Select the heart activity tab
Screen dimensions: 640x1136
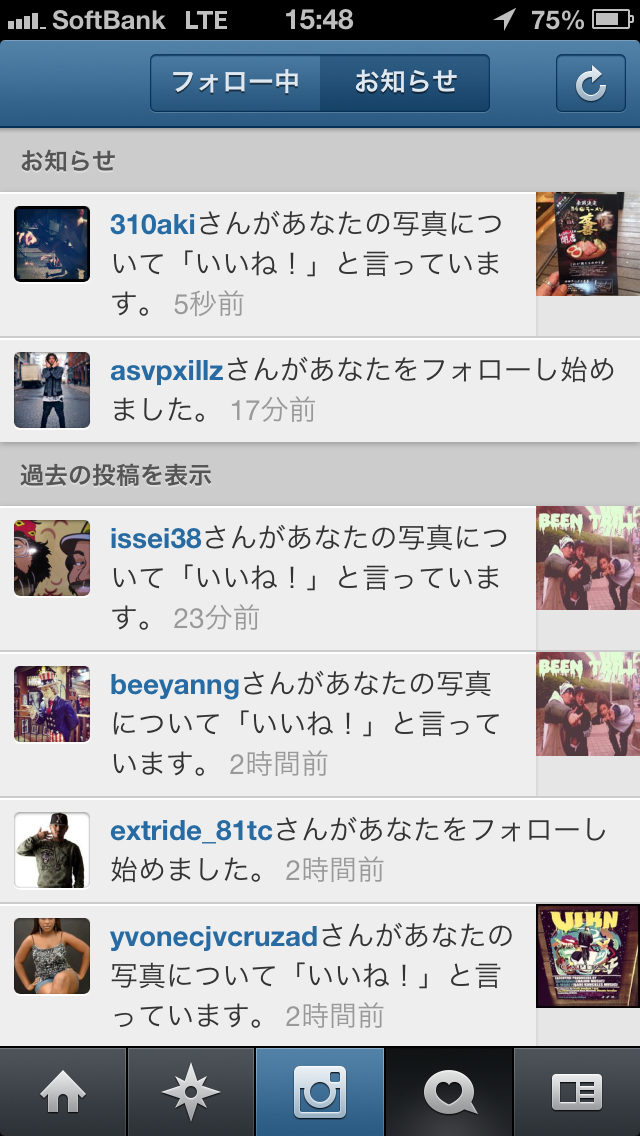coord(449,1092)
